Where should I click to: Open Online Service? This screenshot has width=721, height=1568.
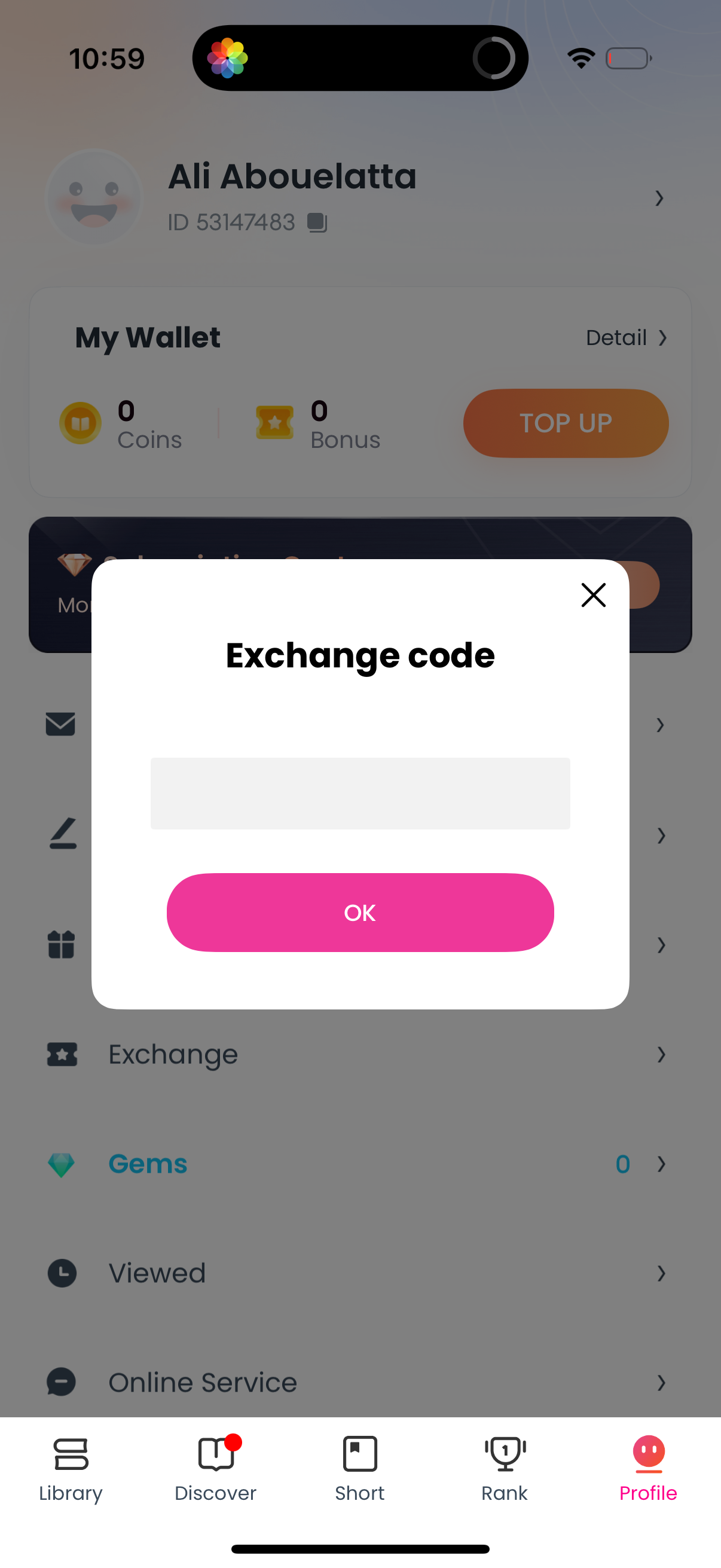pos(359,1383)
